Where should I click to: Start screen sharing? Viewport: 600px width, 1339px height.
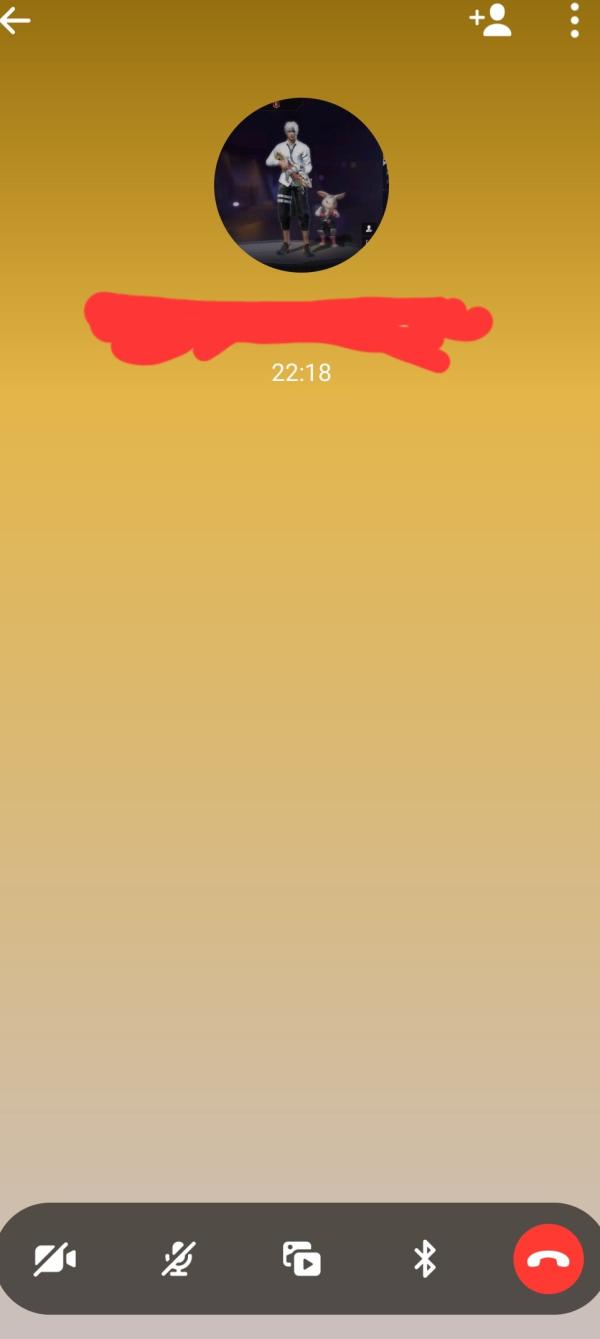pos(301,1259)
